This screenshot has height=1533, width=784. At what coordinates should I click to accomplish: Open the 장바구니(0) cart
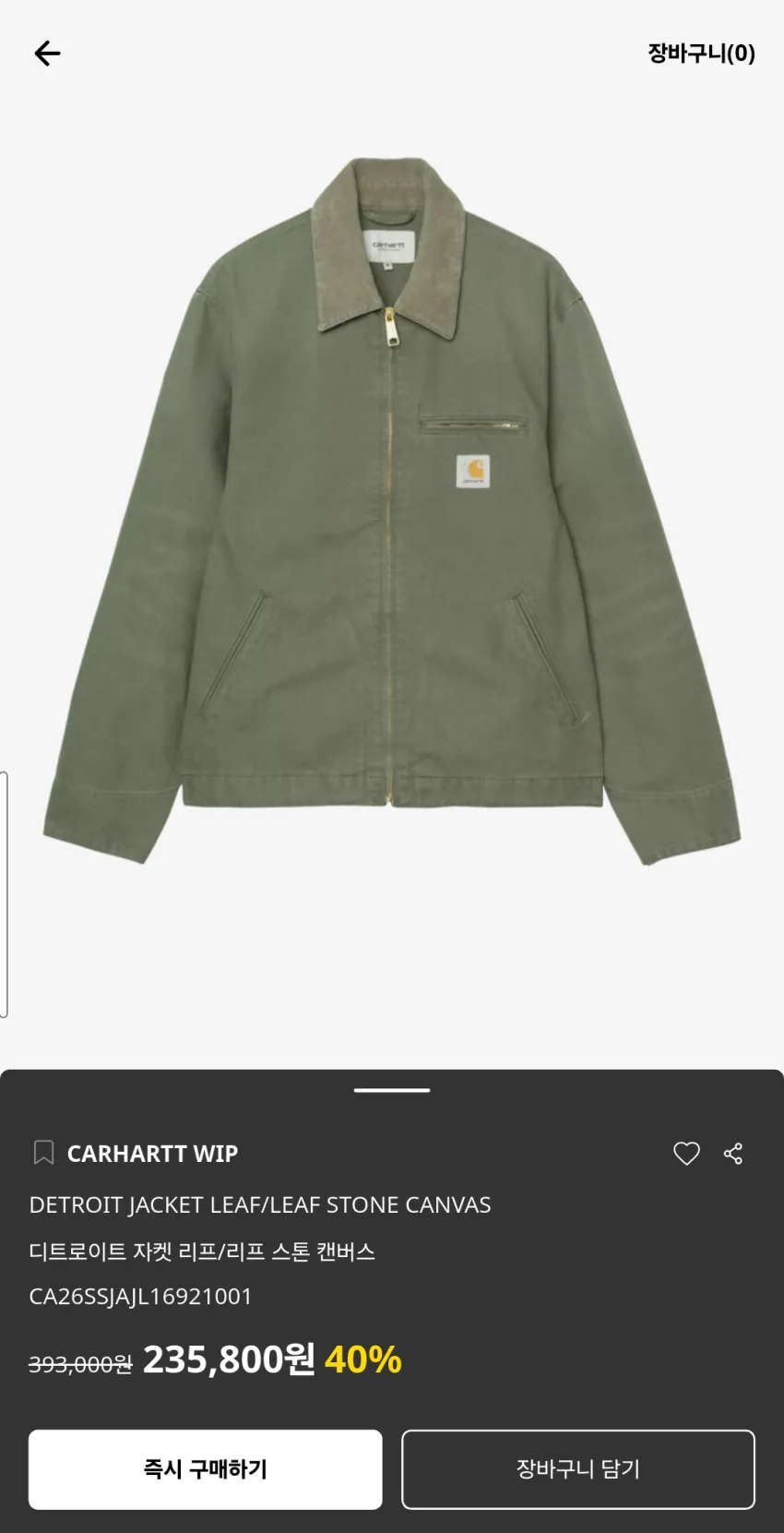pyautogui.click(x=701, y=54)
